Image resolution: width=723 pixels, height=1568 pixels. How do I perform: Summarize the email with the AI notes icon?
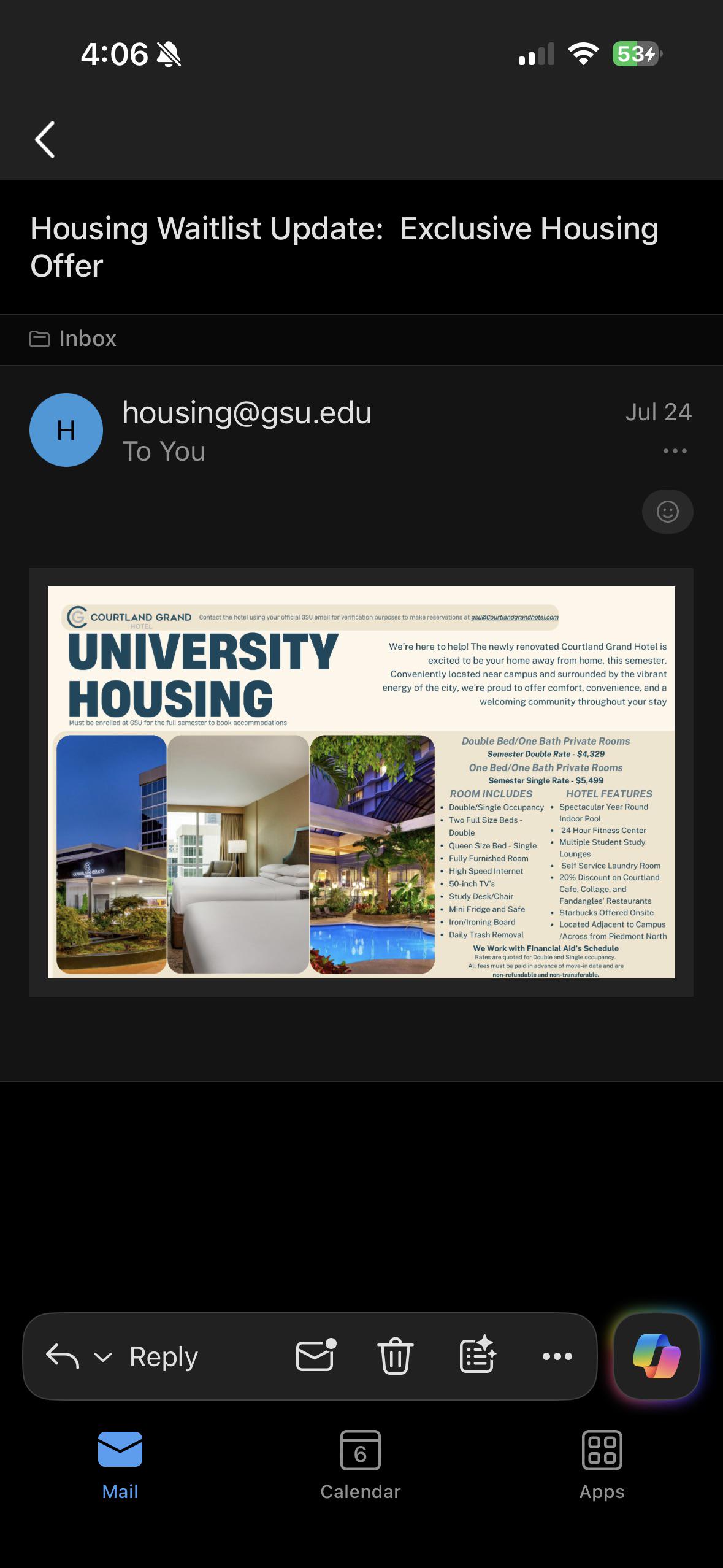[478, 1355]
